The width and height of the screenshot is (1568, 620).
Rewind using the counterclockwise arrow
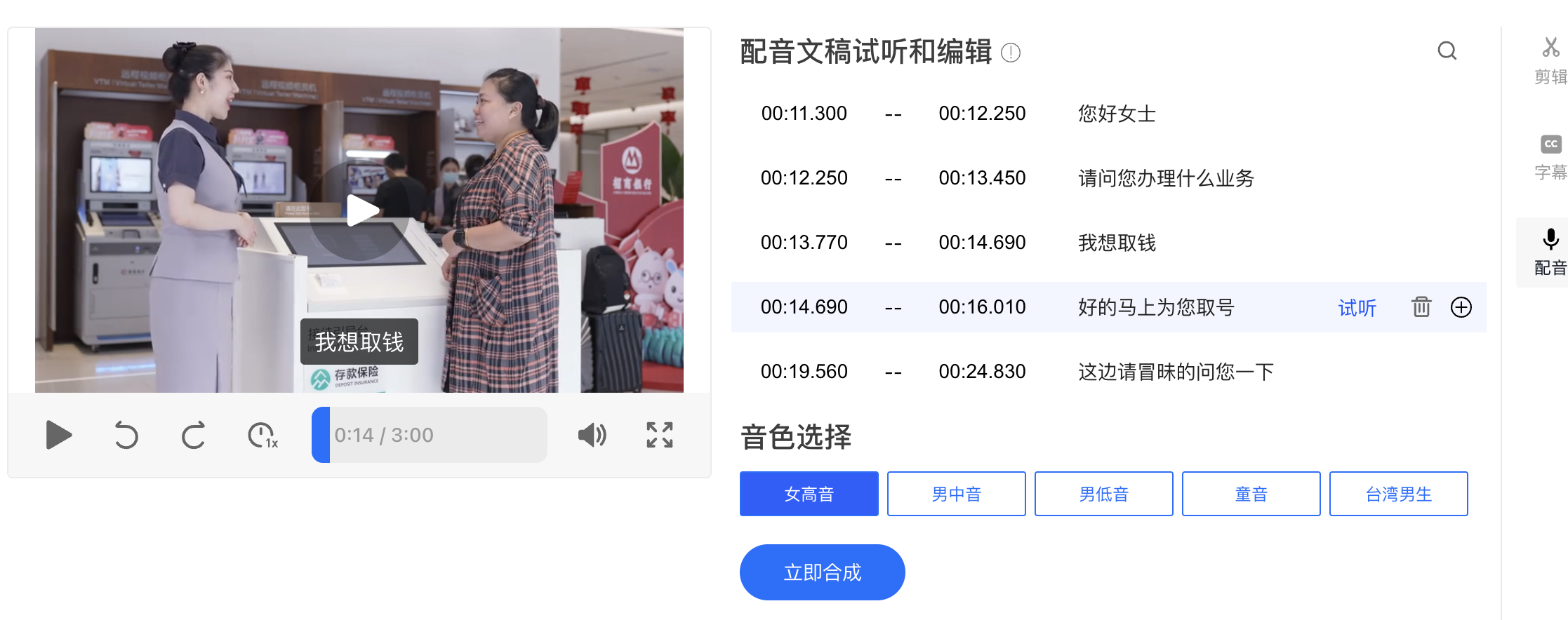coord(126,435)
